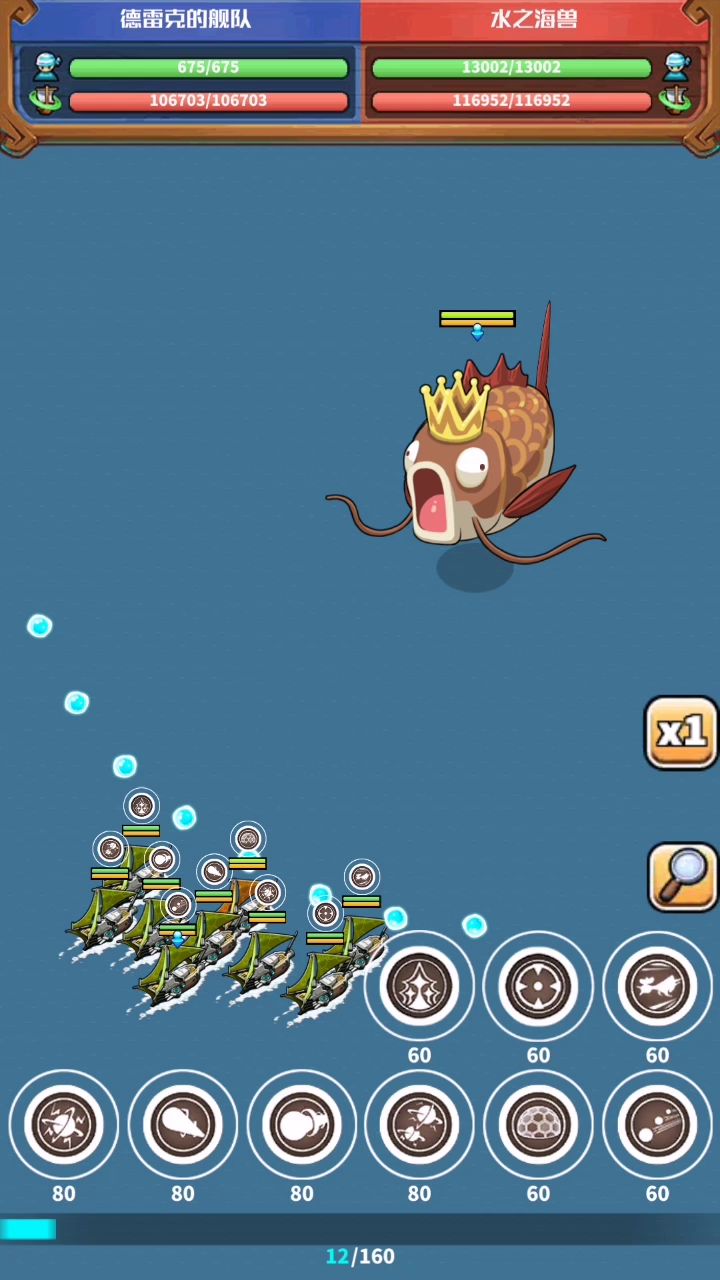Use the crosshair target skill costing 60
This screenshot has height=1280, width=720.
(538, 986)
